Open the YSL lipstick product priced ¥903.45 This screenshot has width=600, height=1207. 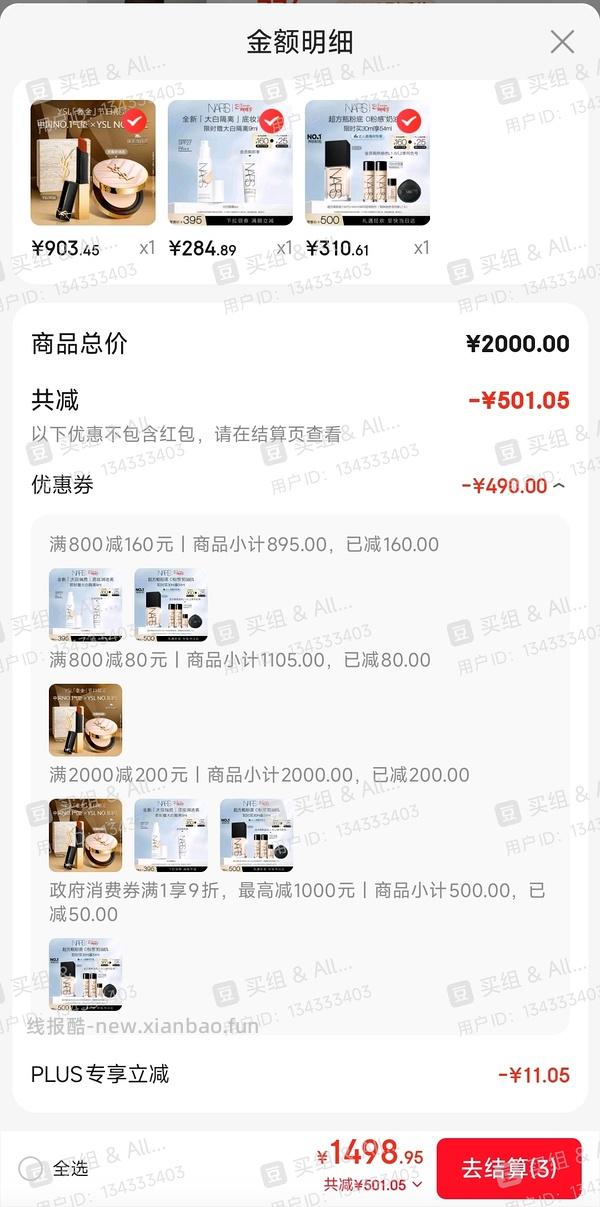93,163
